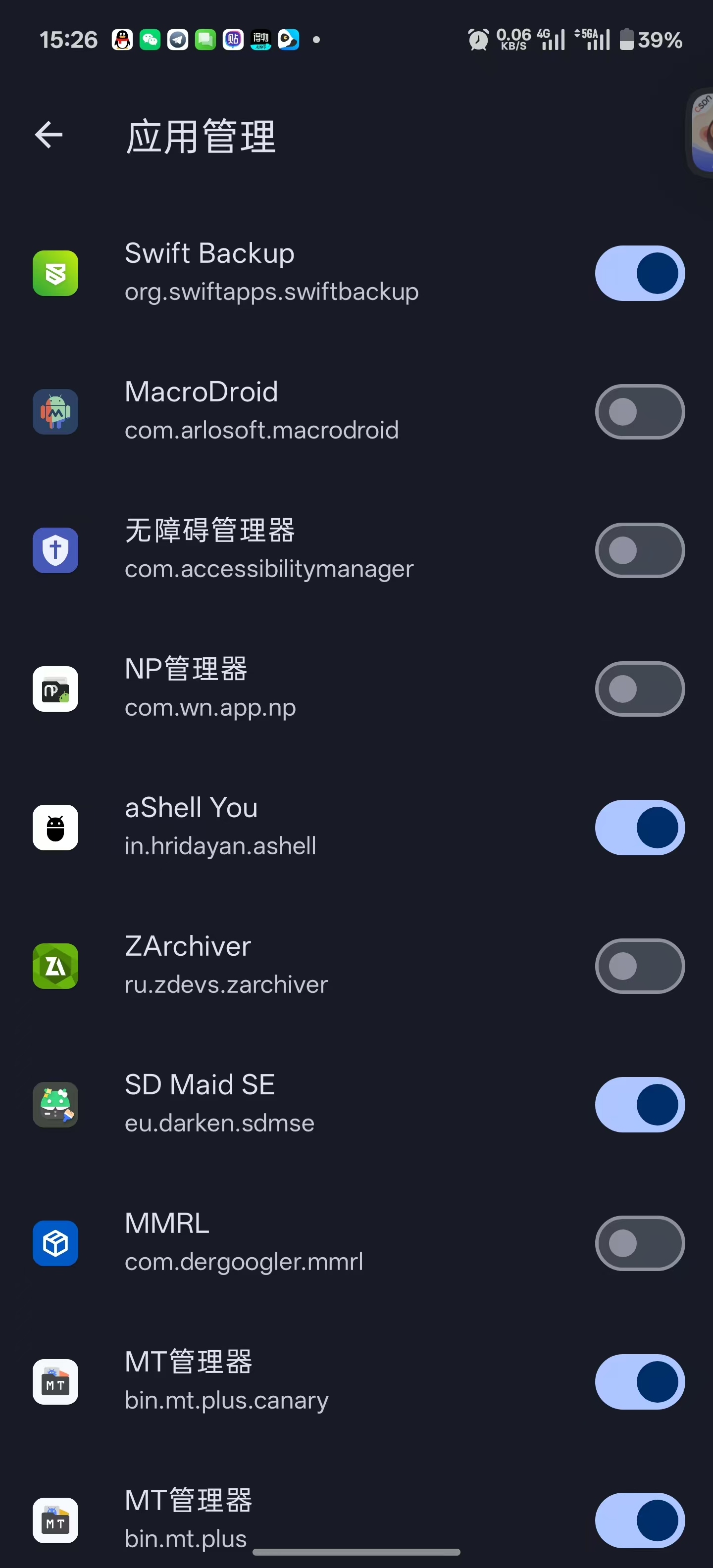The height and width of the screenshot is (1568, 713).
Task: Click the MT管理器 canary app icon
Action: (55, 1382)
